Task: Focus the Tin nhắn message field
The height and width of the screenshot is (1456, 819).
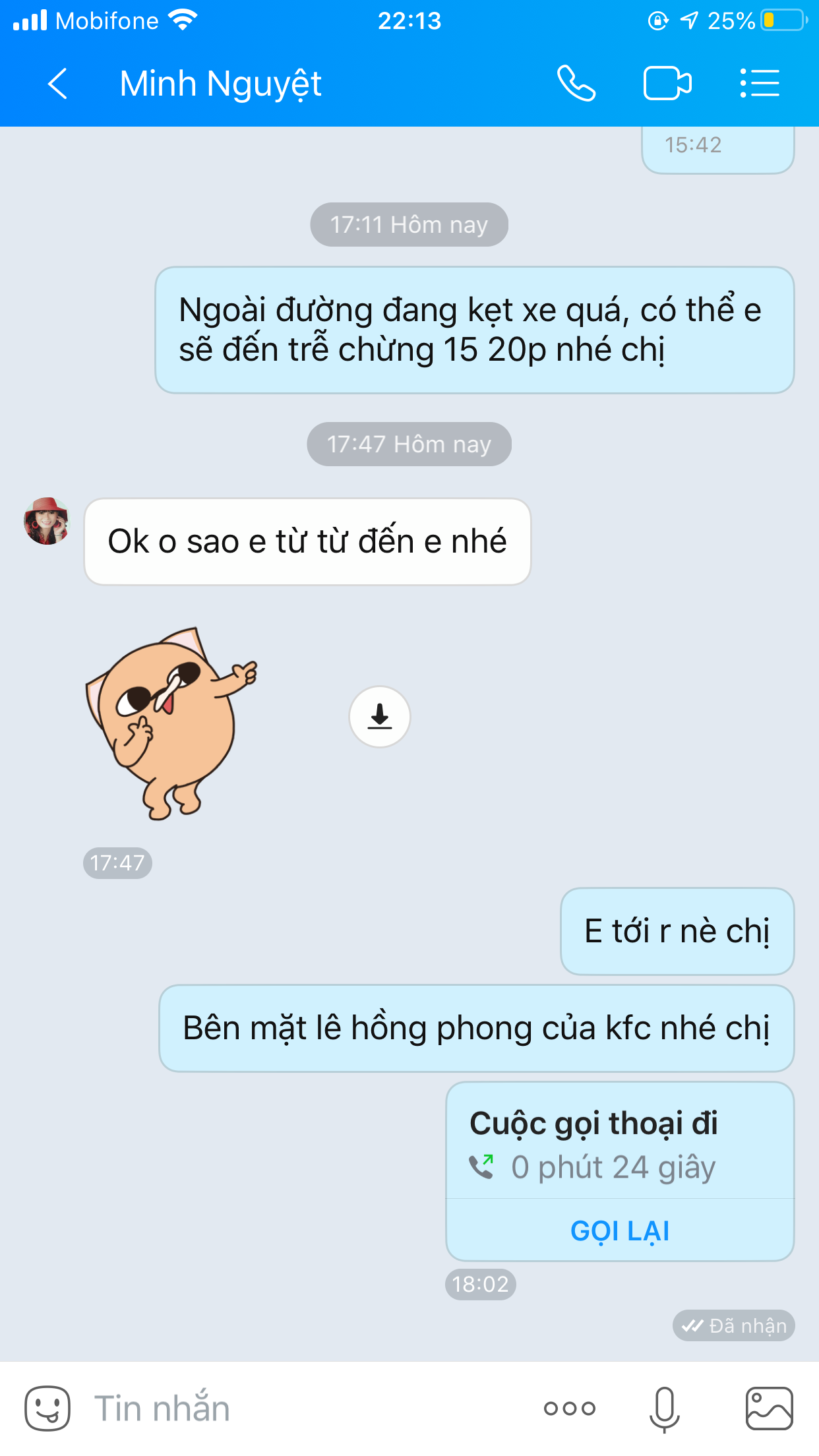Action: pyautogui.click(x=297, y=1409)
